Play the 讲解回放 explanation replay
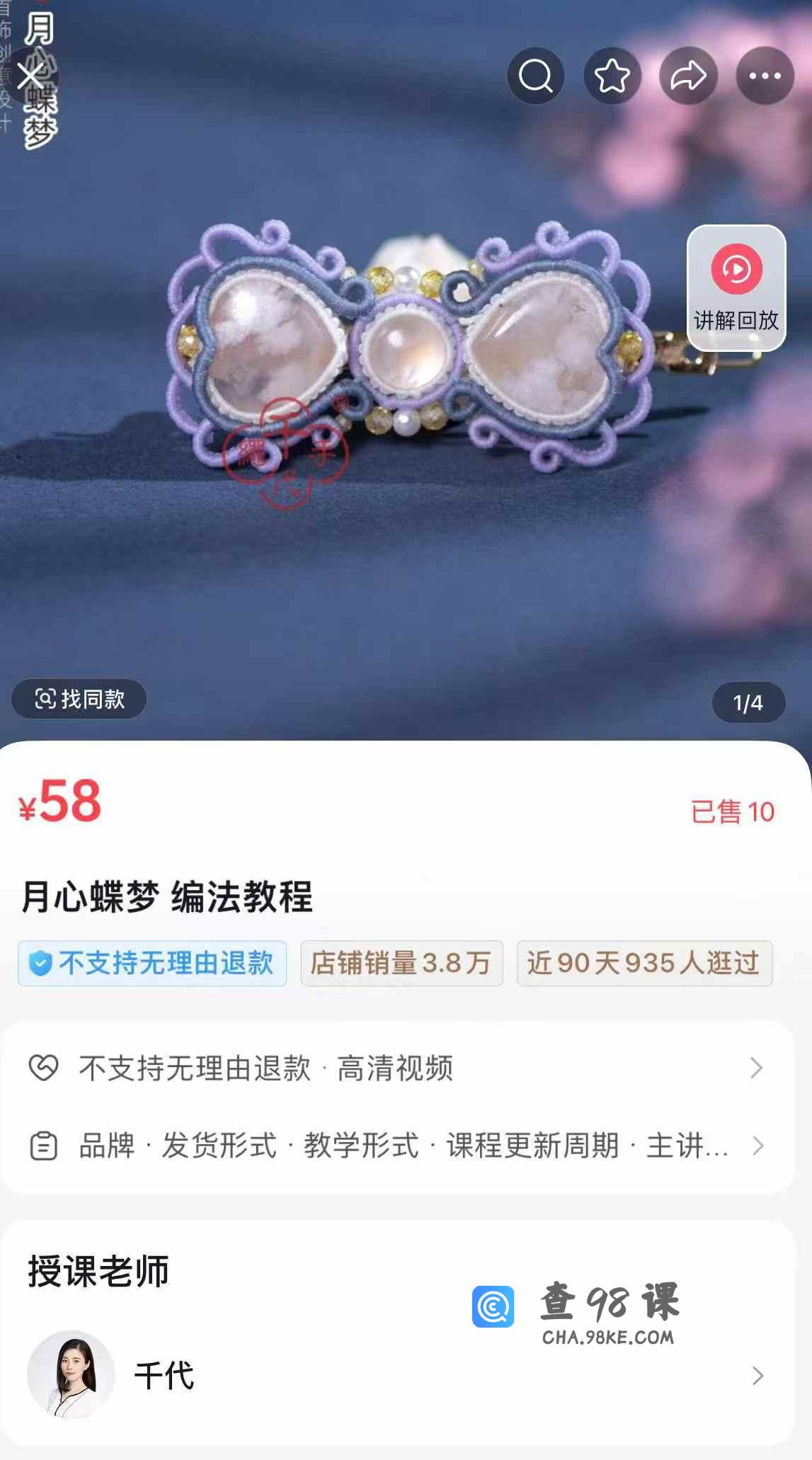 (x=736, y=287)
